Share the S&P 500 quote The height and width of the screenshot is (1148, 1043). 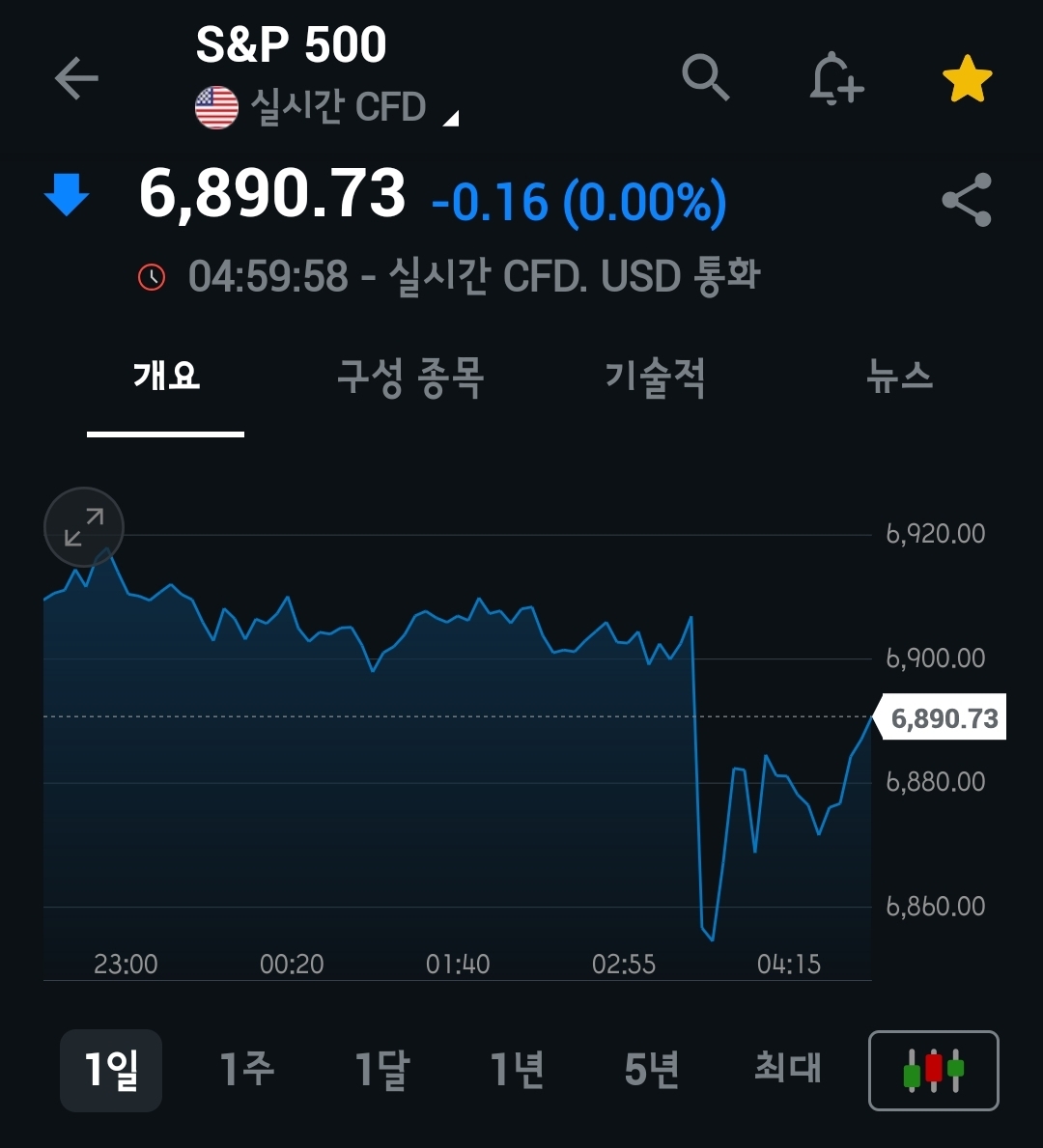pyautogui.click(x=967, y=200)
